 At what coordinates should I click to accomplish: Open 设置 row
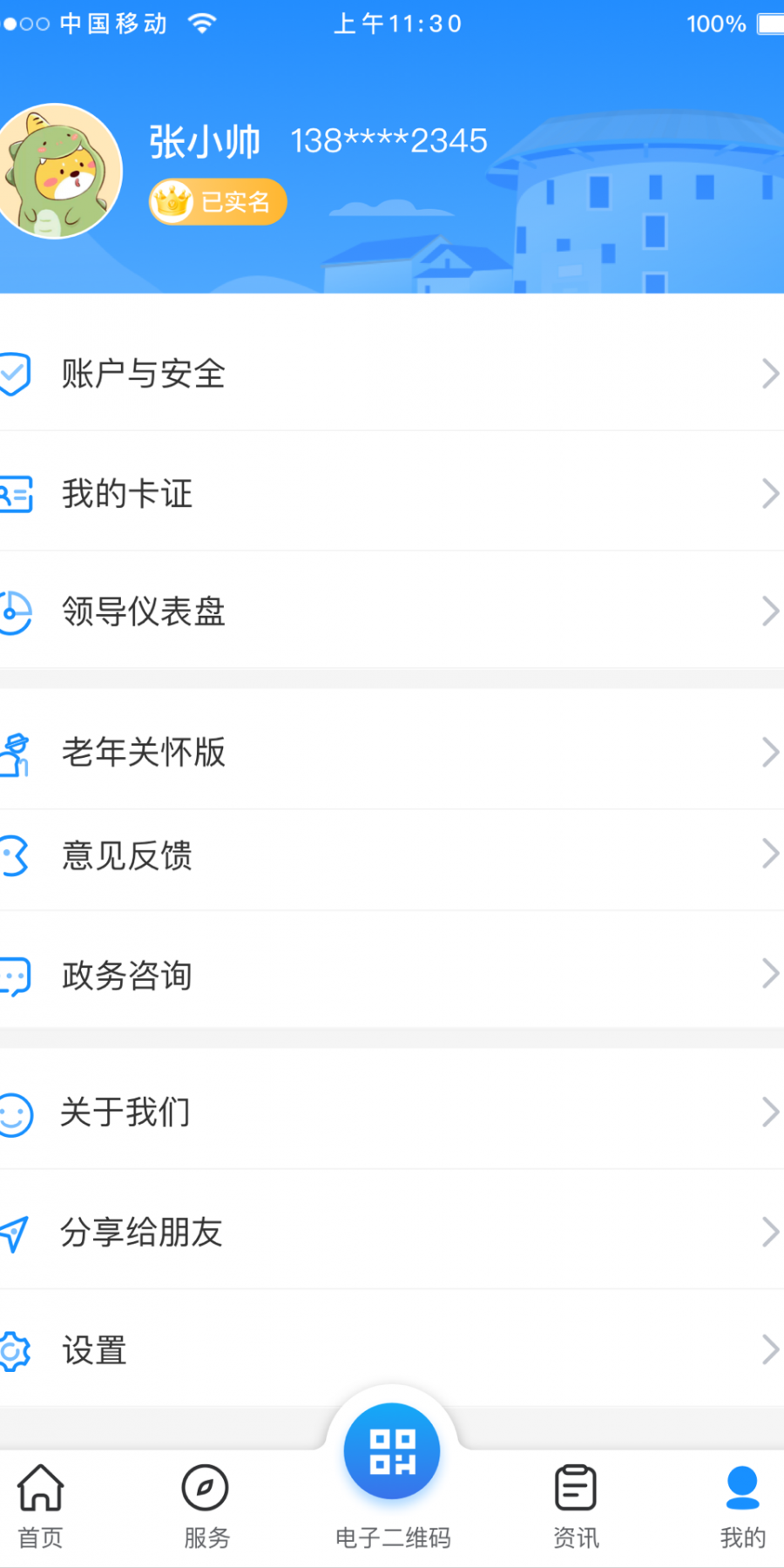pyautogui.click(x=392, y=1350)
